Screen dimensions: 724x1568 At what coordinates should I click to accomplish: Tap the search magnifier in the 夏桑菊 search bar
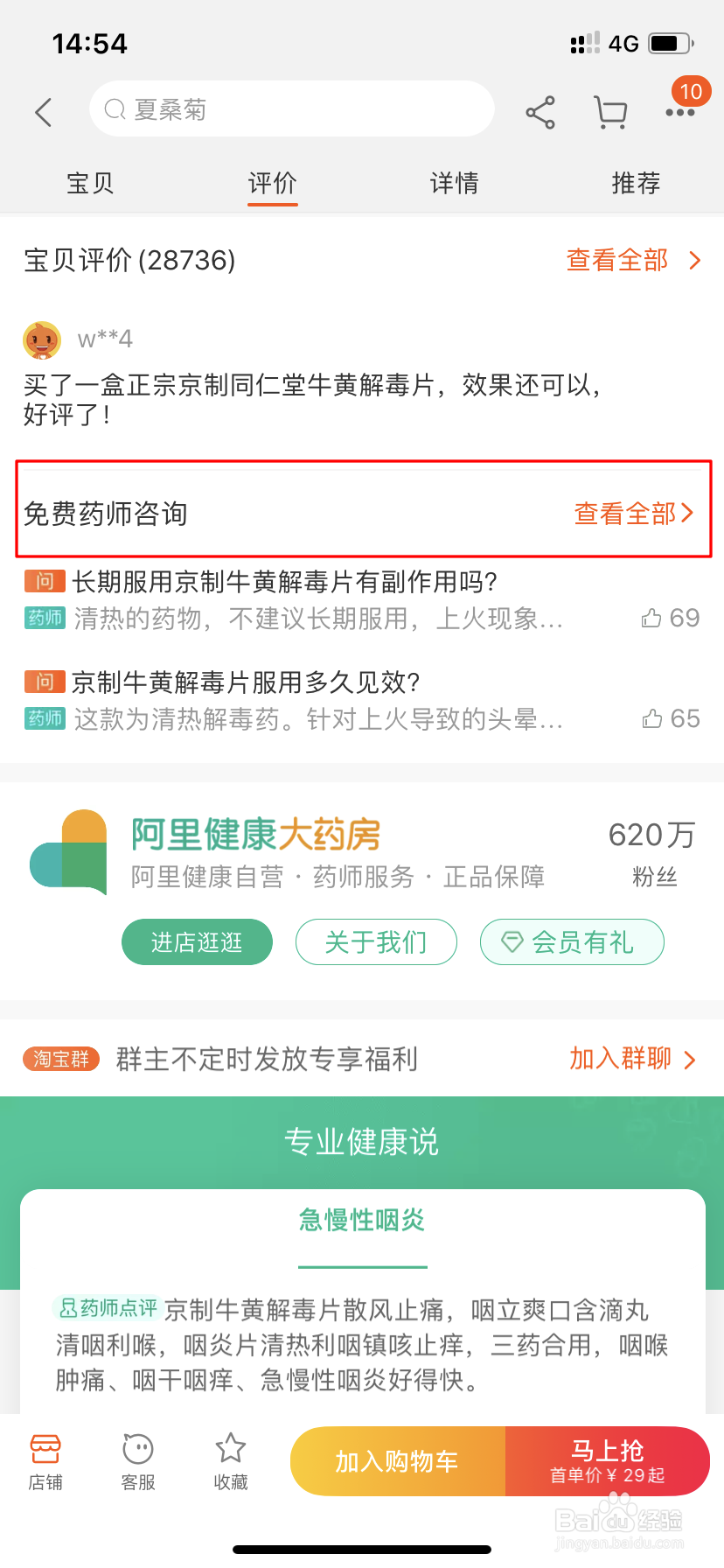115,108
